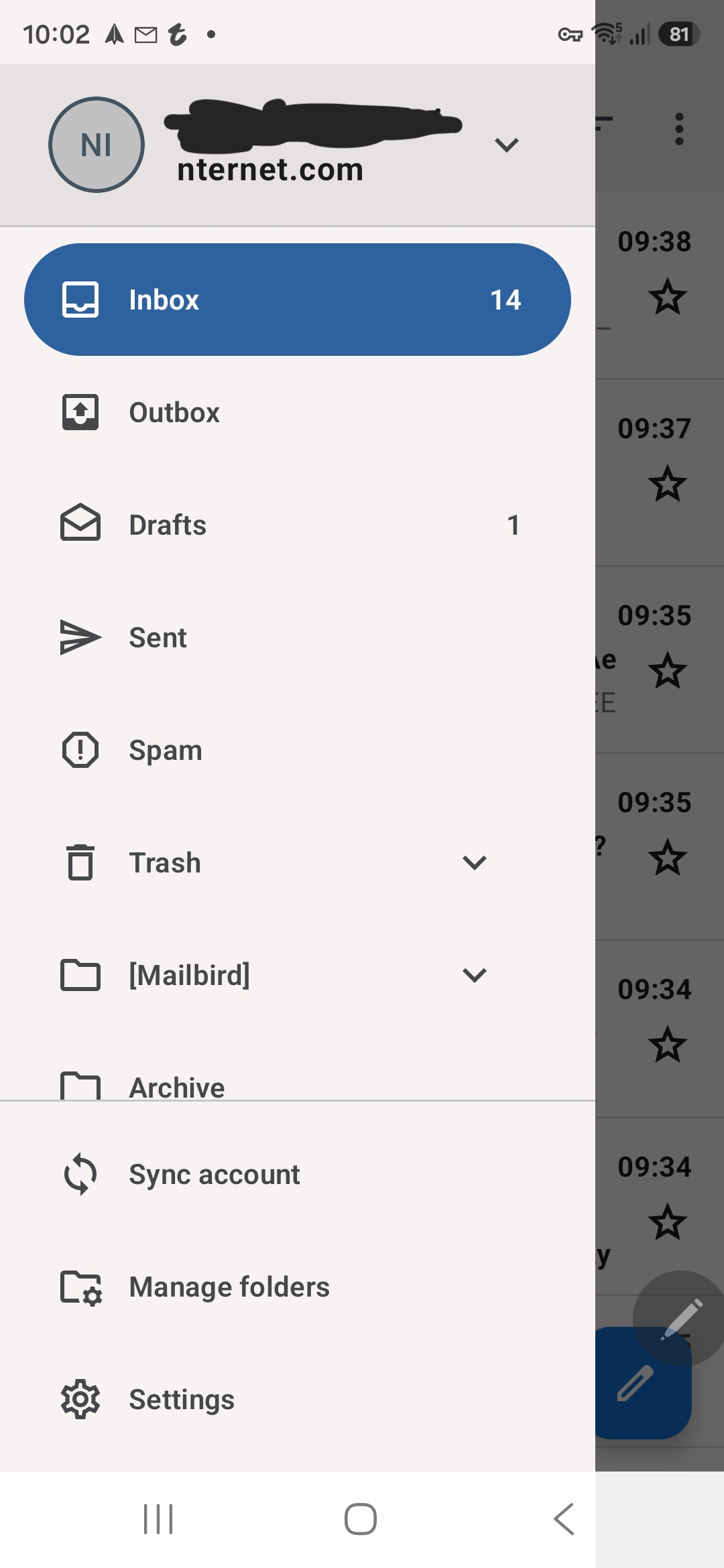
Task: Expand the Trash subfolders chevron
Action: [x=475, y=862]
